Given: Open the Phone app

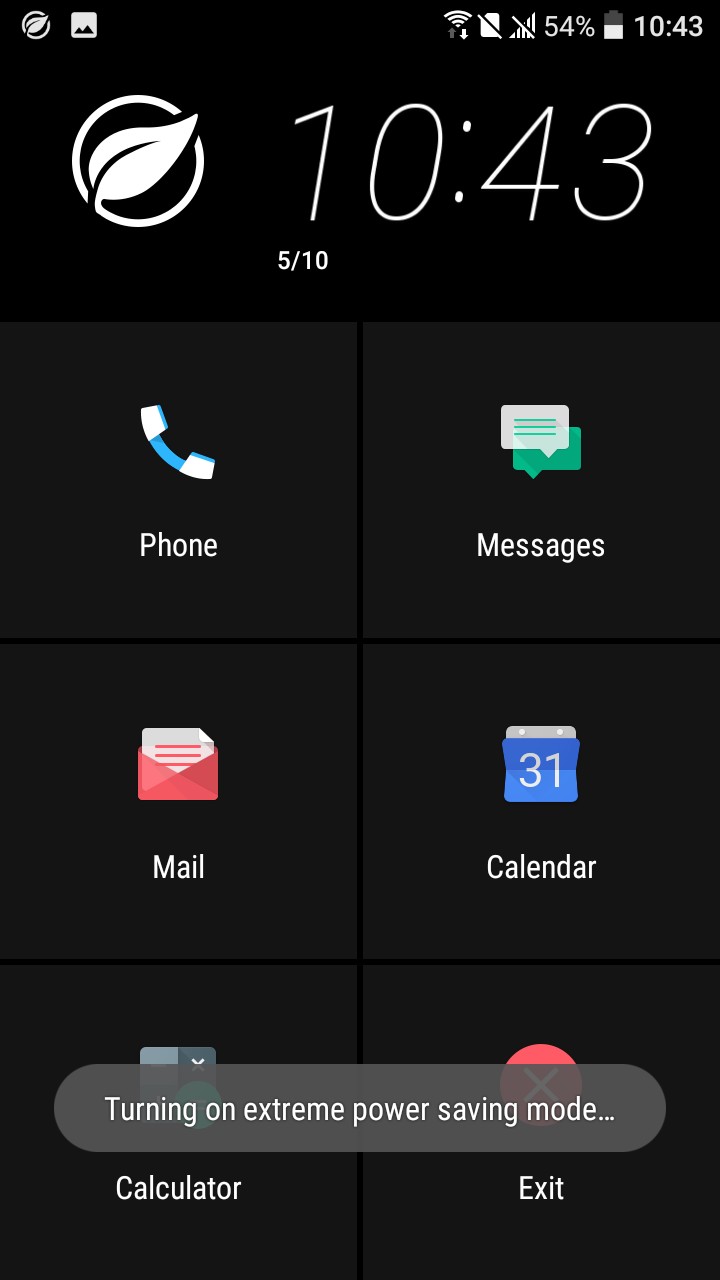Looking at the screenshot, I should tap(178, 480).
